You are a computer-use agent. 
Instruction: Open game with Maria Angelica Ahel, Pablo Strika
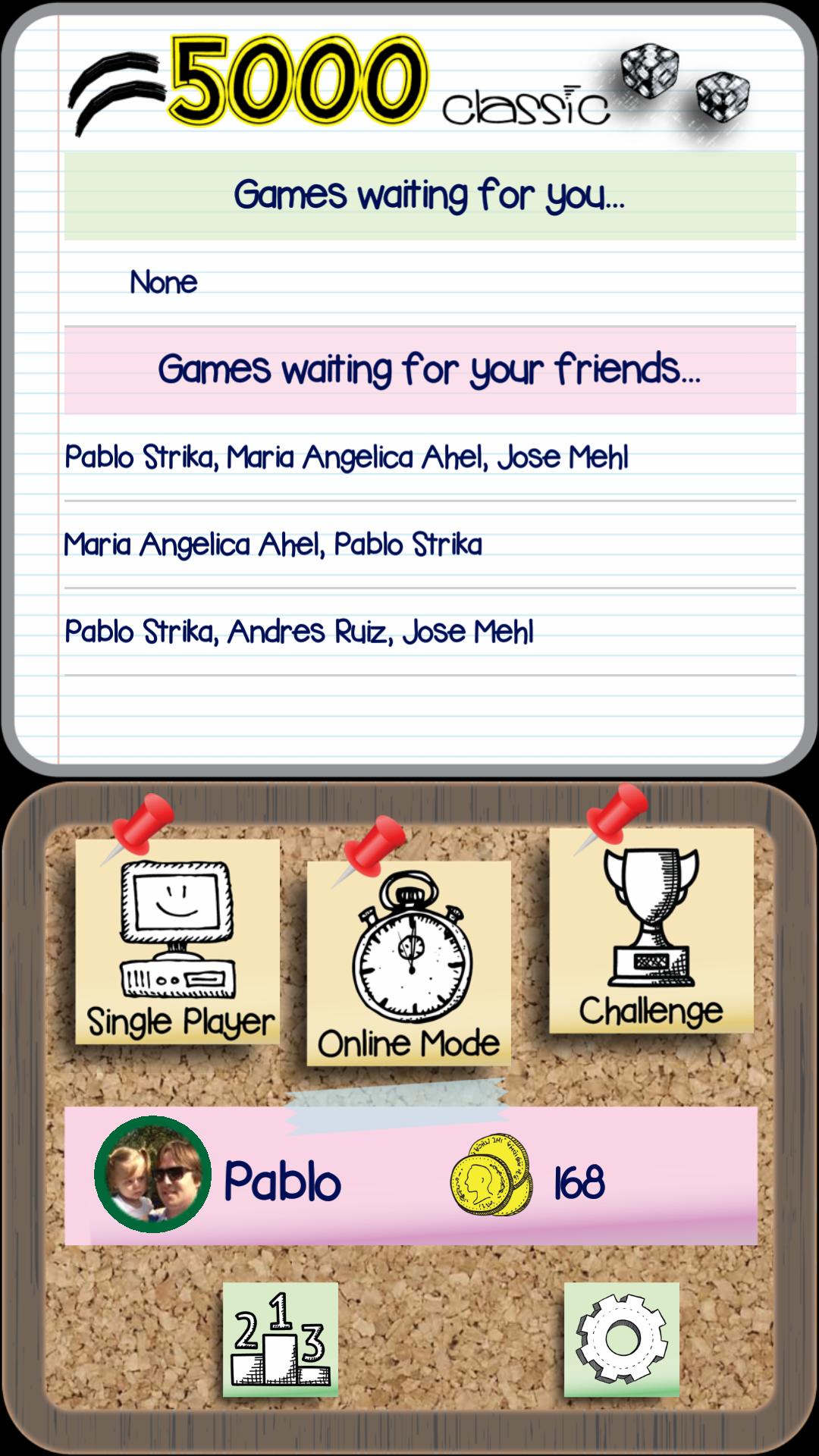click(x=273, y=545)
